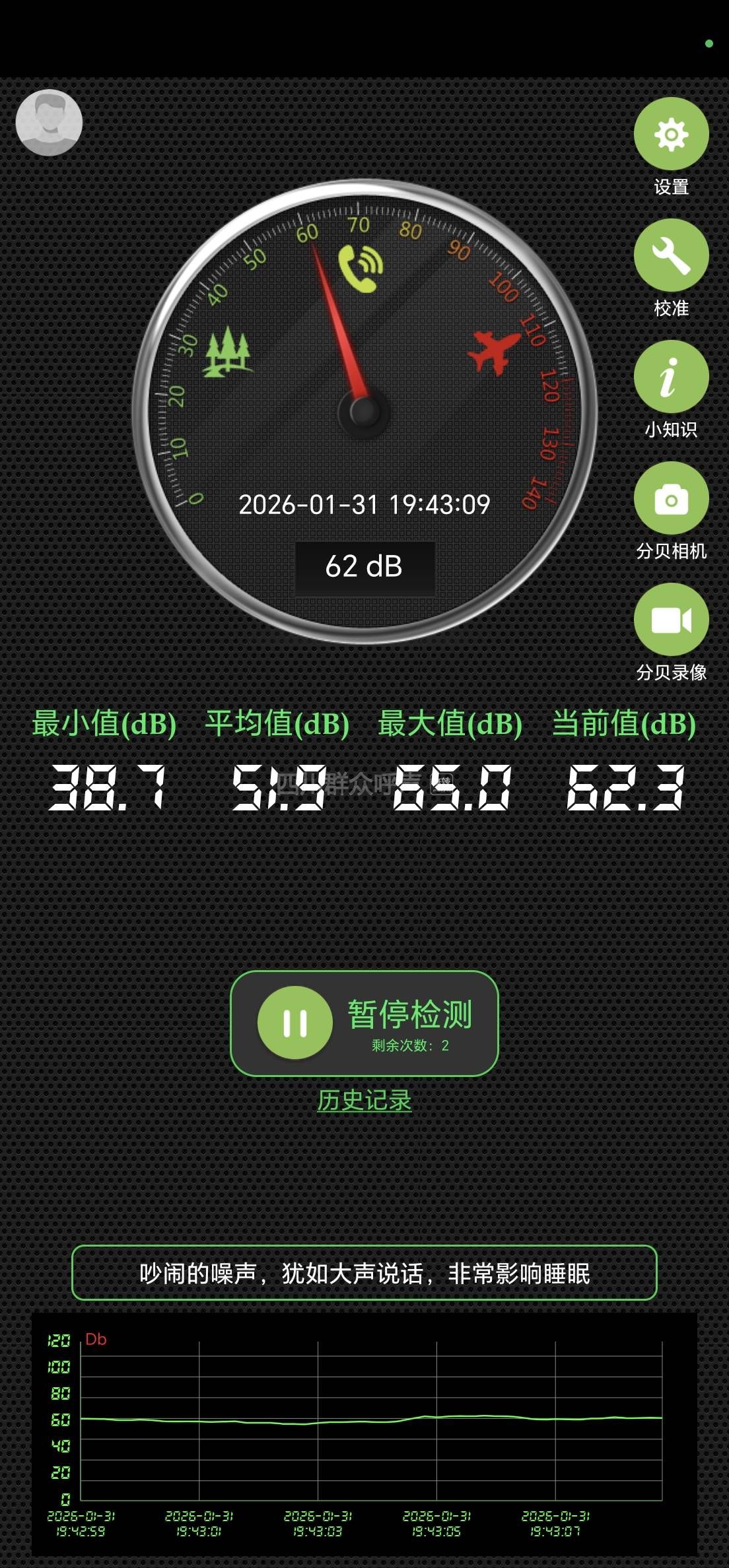
Task: Open the 设置 settings button
Action: (671, 135)
